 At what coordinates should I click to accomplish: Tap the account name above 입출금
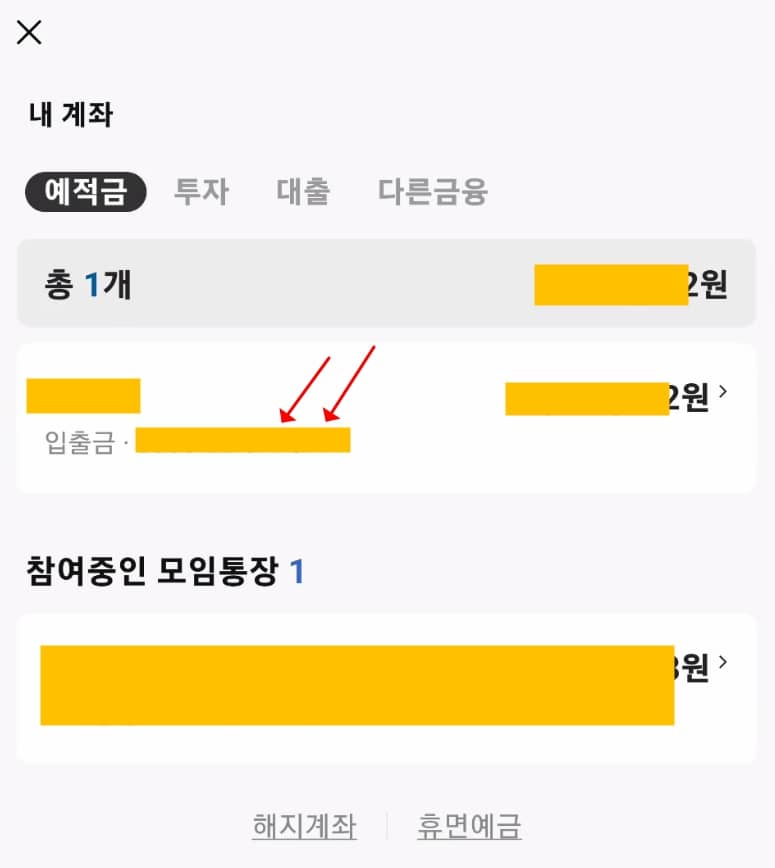(x=85, y=395)
